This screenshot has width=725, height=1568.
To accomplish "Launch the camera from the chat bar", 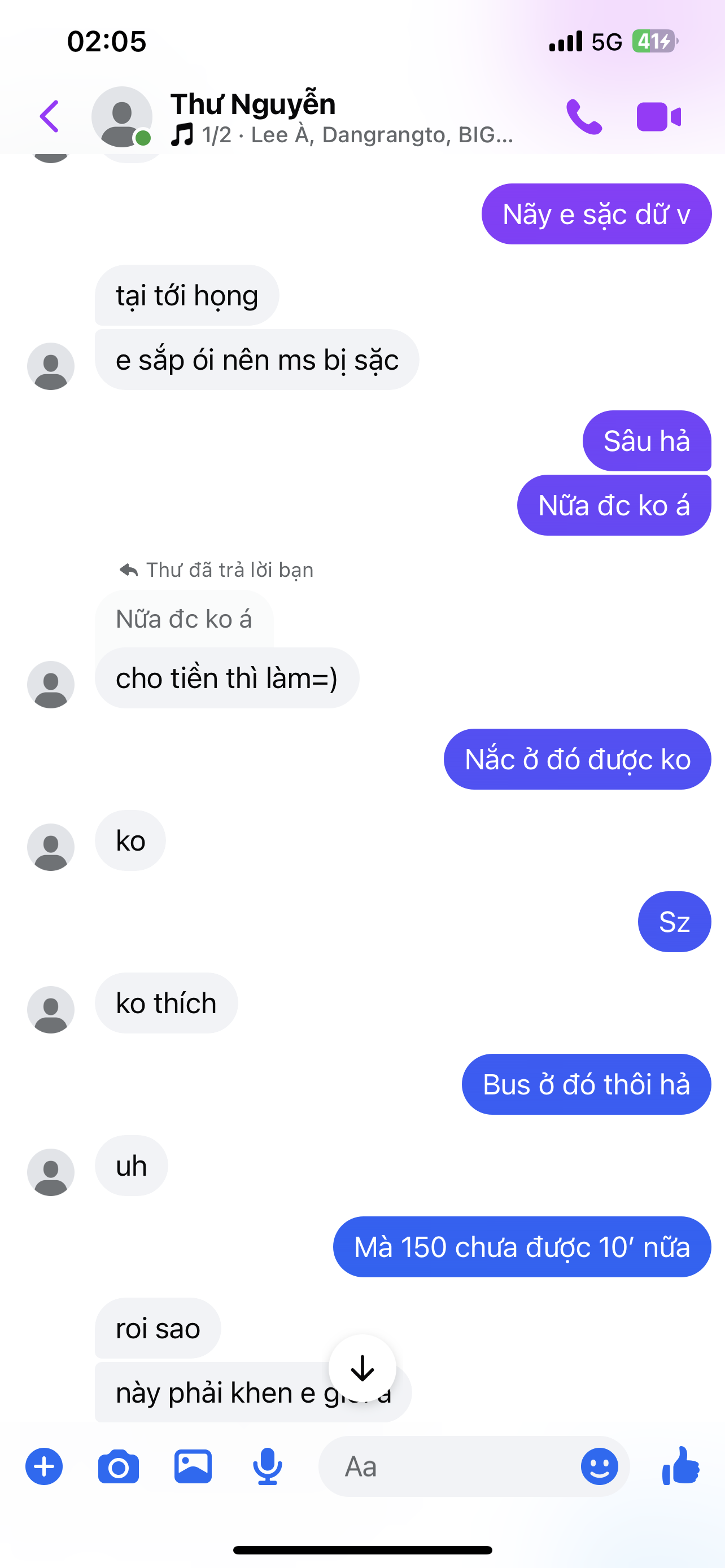I will point(118,1466).
